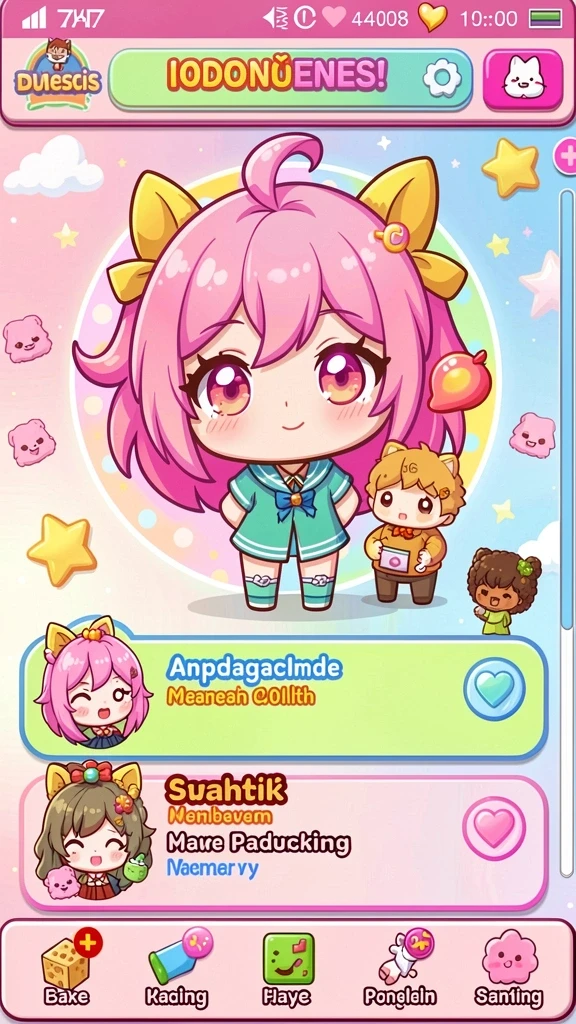Open the Anpdagaclmde character card
The width and height of the screenshot is (576, 1024).
click(x=284, y=696)
